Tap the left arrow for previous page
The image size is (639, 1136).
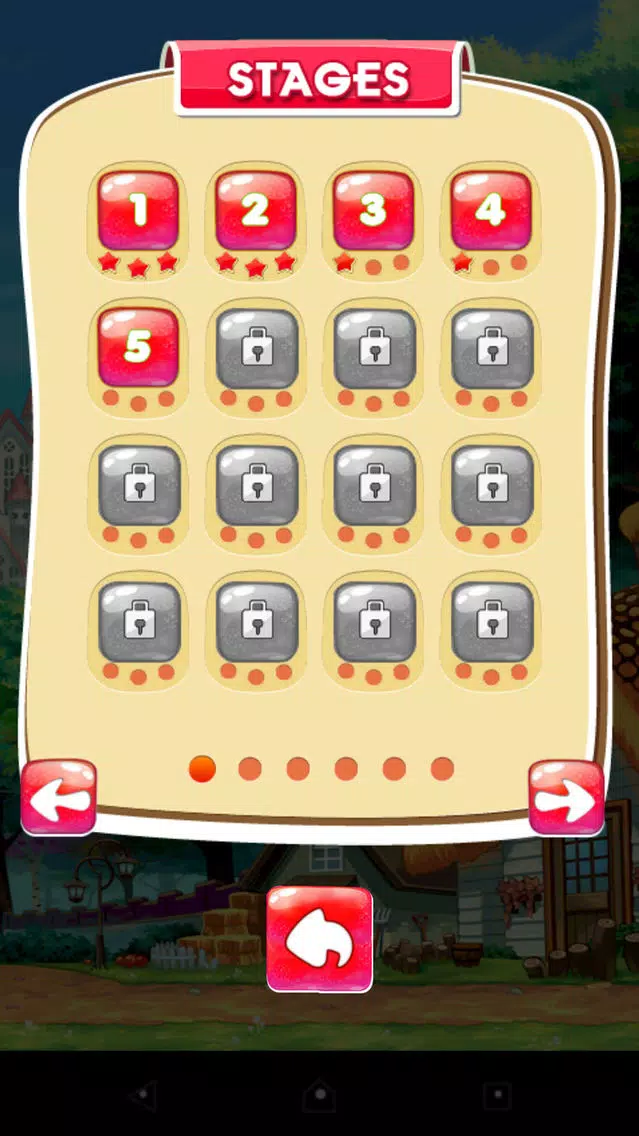(x=59, y=797)
